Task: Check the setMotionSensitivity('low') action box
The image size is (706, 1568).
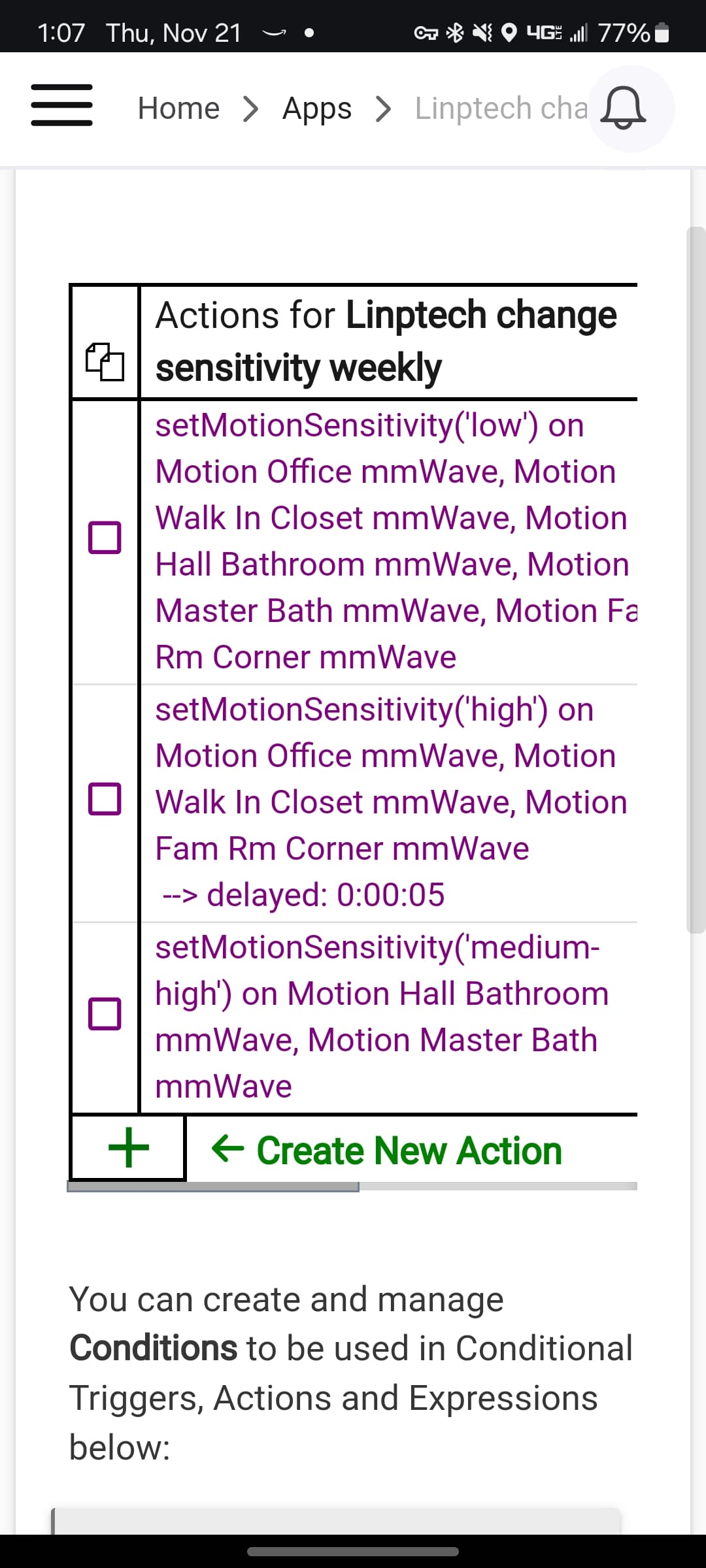Action: (x=105, y=537)
